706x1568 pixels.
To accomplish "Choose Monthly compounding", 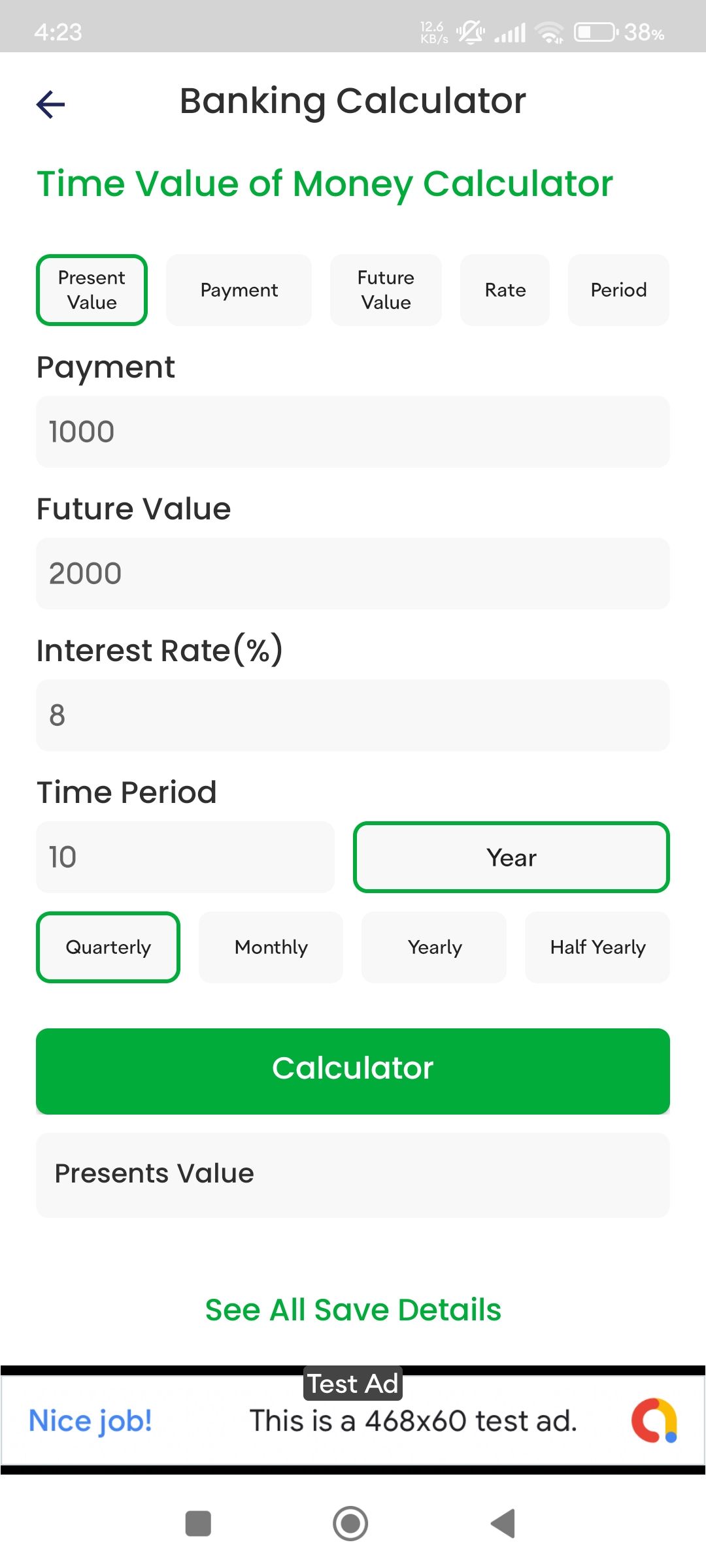I will [x=271, y=947].
